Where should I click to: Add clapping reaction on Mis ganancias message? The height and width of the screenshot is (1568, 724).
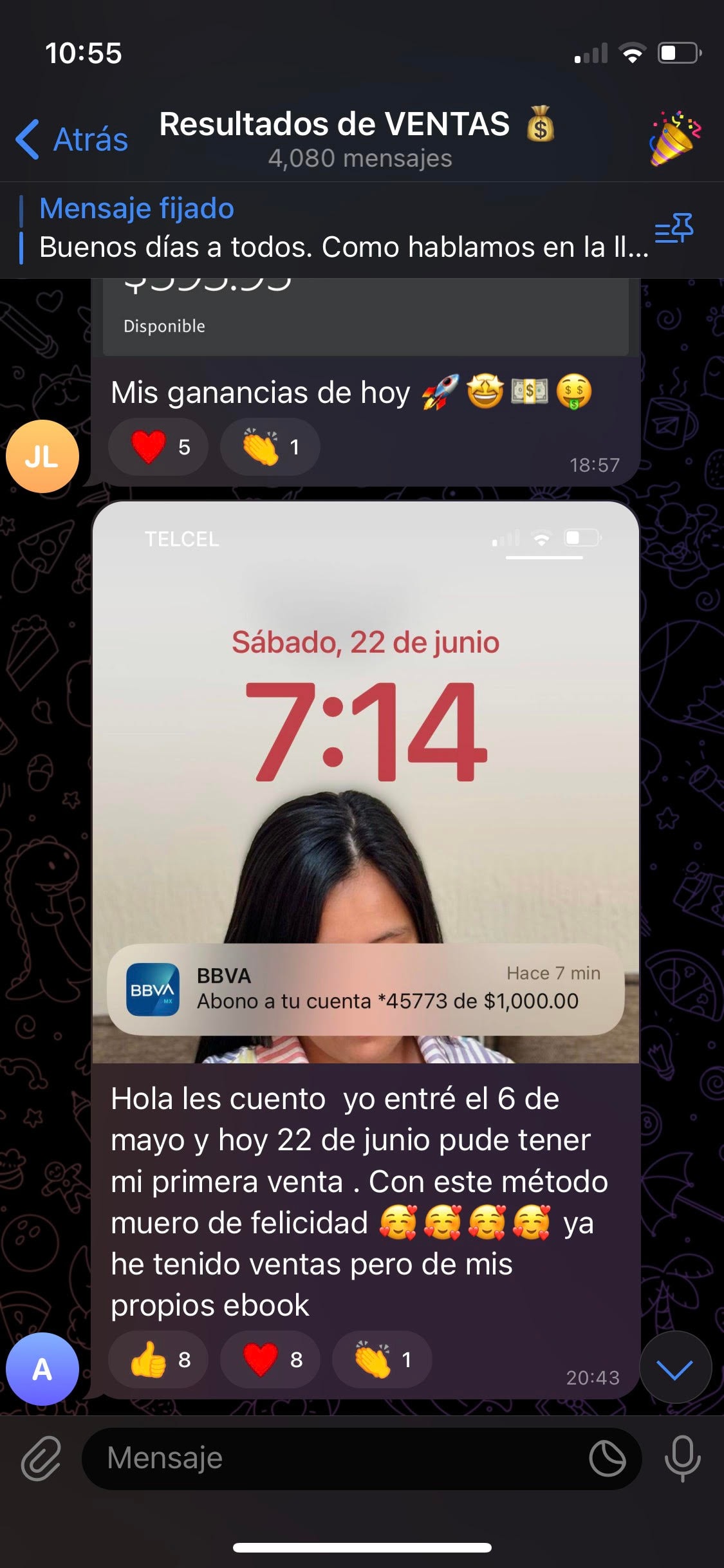pos(270,447)
